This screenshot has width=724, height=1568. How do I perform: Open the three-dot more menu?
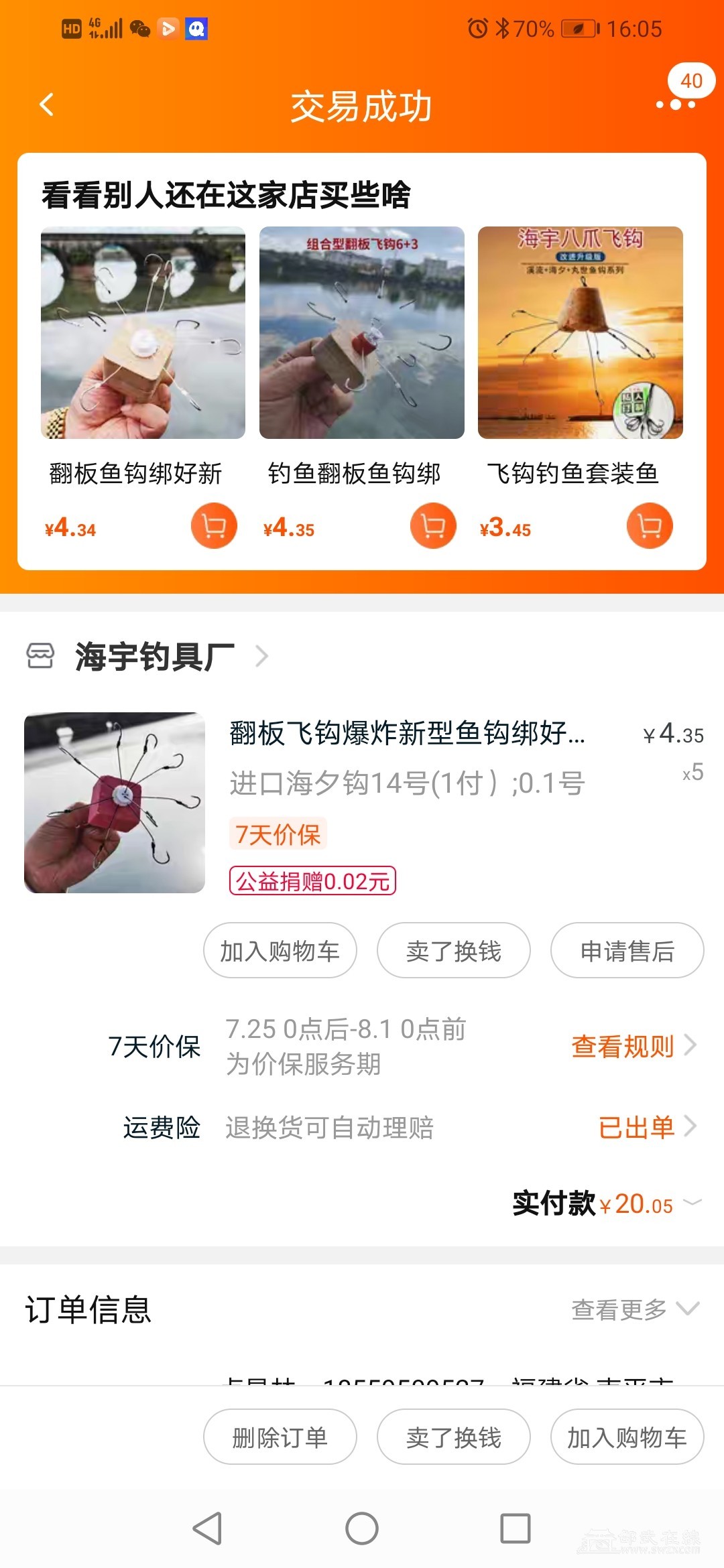coord(675,105)
